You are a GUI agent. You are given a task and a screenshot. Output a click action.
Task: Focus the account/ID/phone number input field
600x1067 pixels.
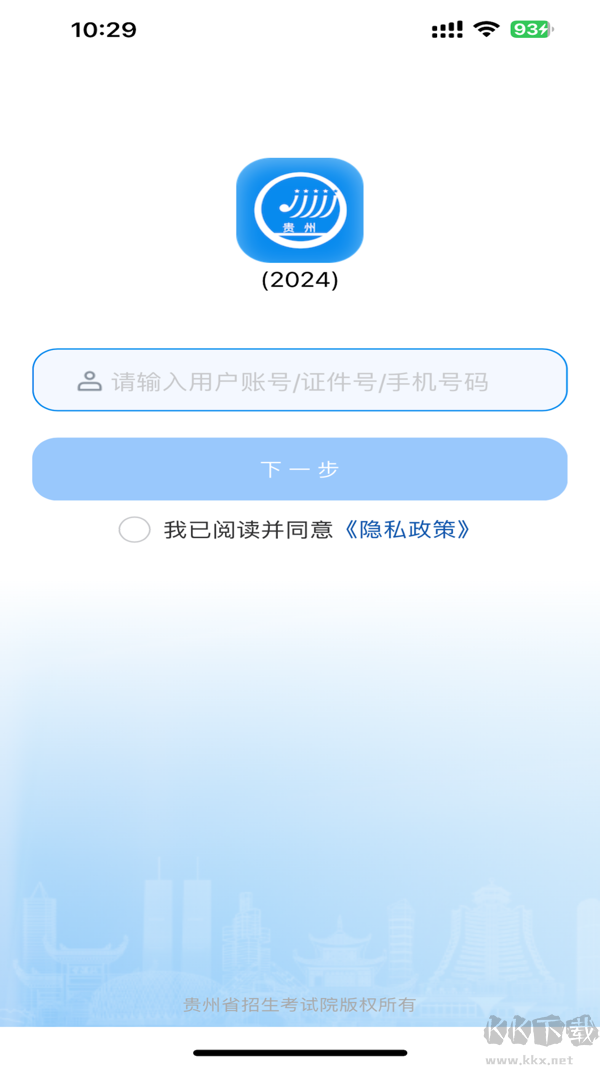click(300, 380)
